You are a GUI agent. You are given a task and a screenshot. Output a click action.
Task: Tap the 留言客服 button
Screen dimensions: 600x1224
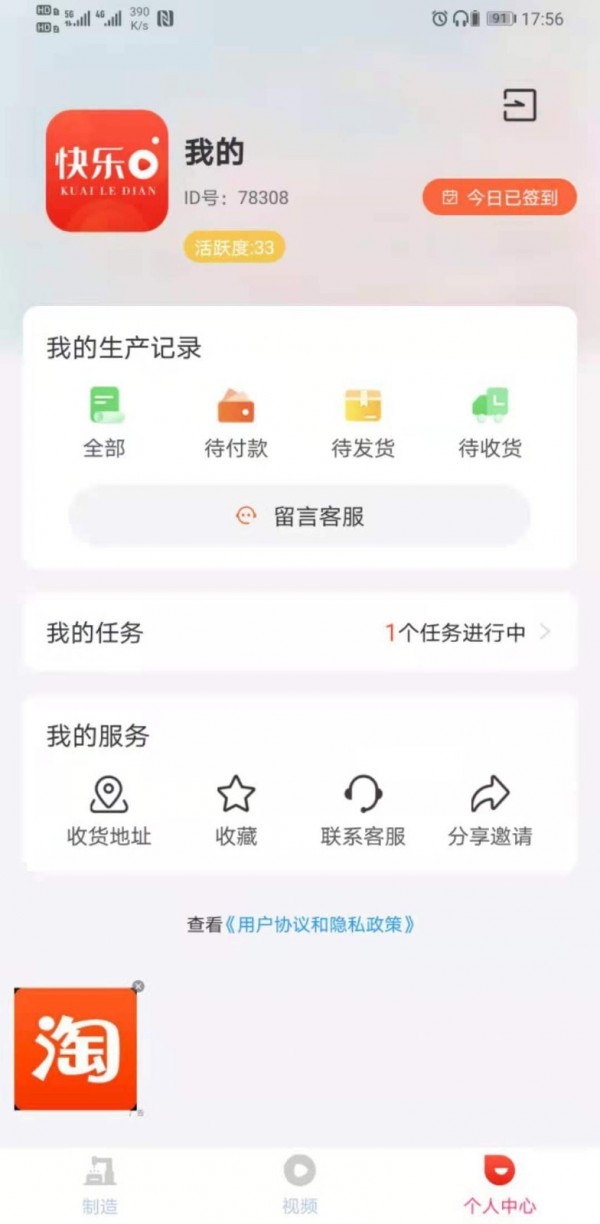(299, 516)
